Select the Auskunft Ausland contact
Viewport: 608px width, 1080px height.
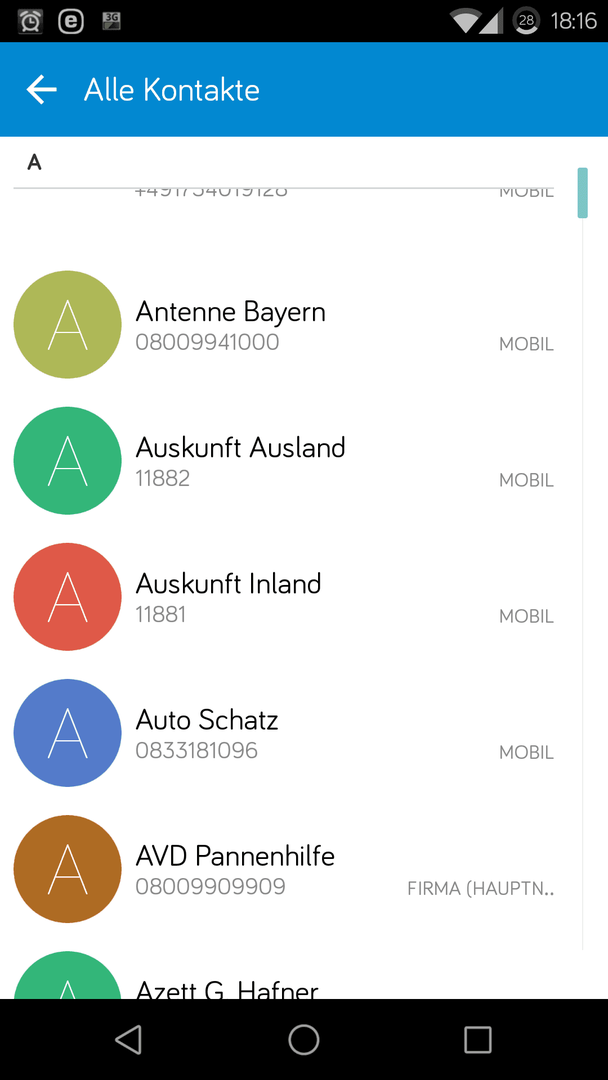[x=289, y=461]
